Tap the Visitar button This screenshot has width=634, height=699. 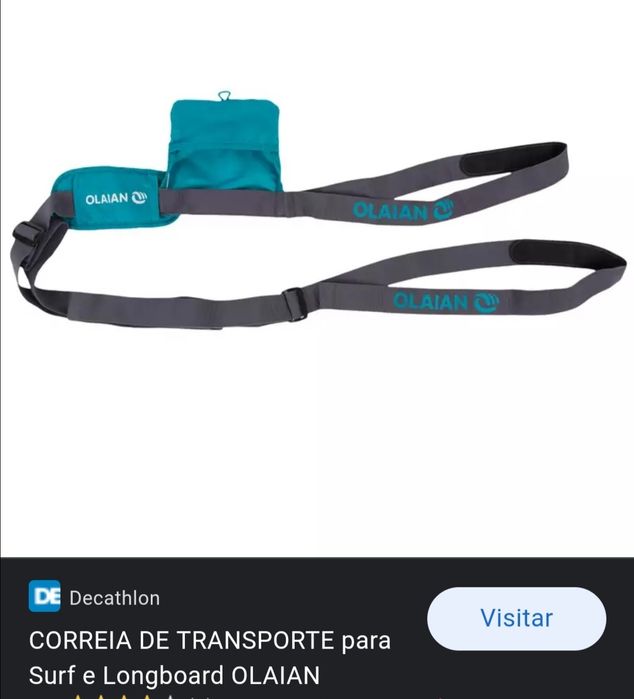point(516,618)
